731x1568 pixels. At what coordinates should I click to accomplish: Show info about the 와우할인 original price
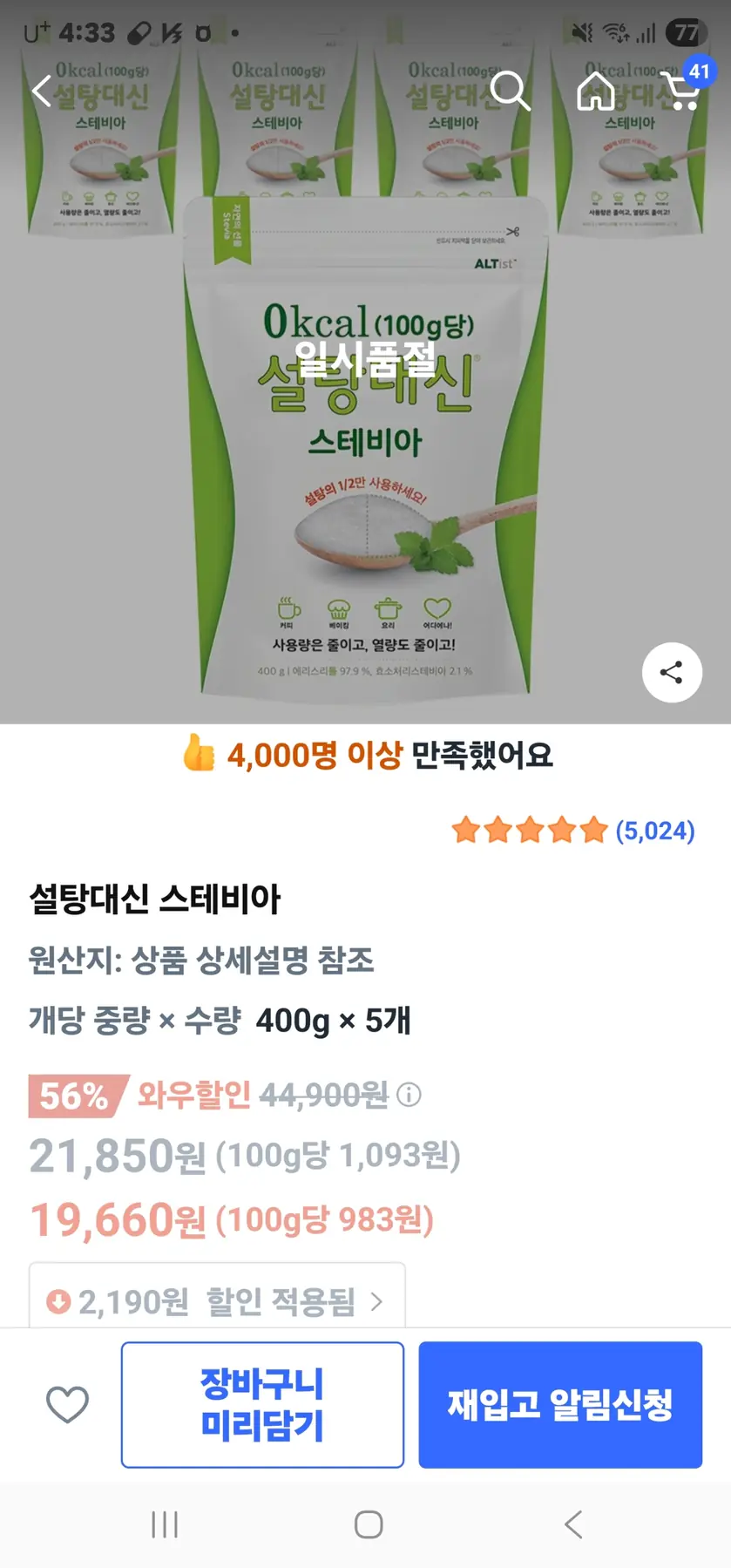click(409, 1094)
